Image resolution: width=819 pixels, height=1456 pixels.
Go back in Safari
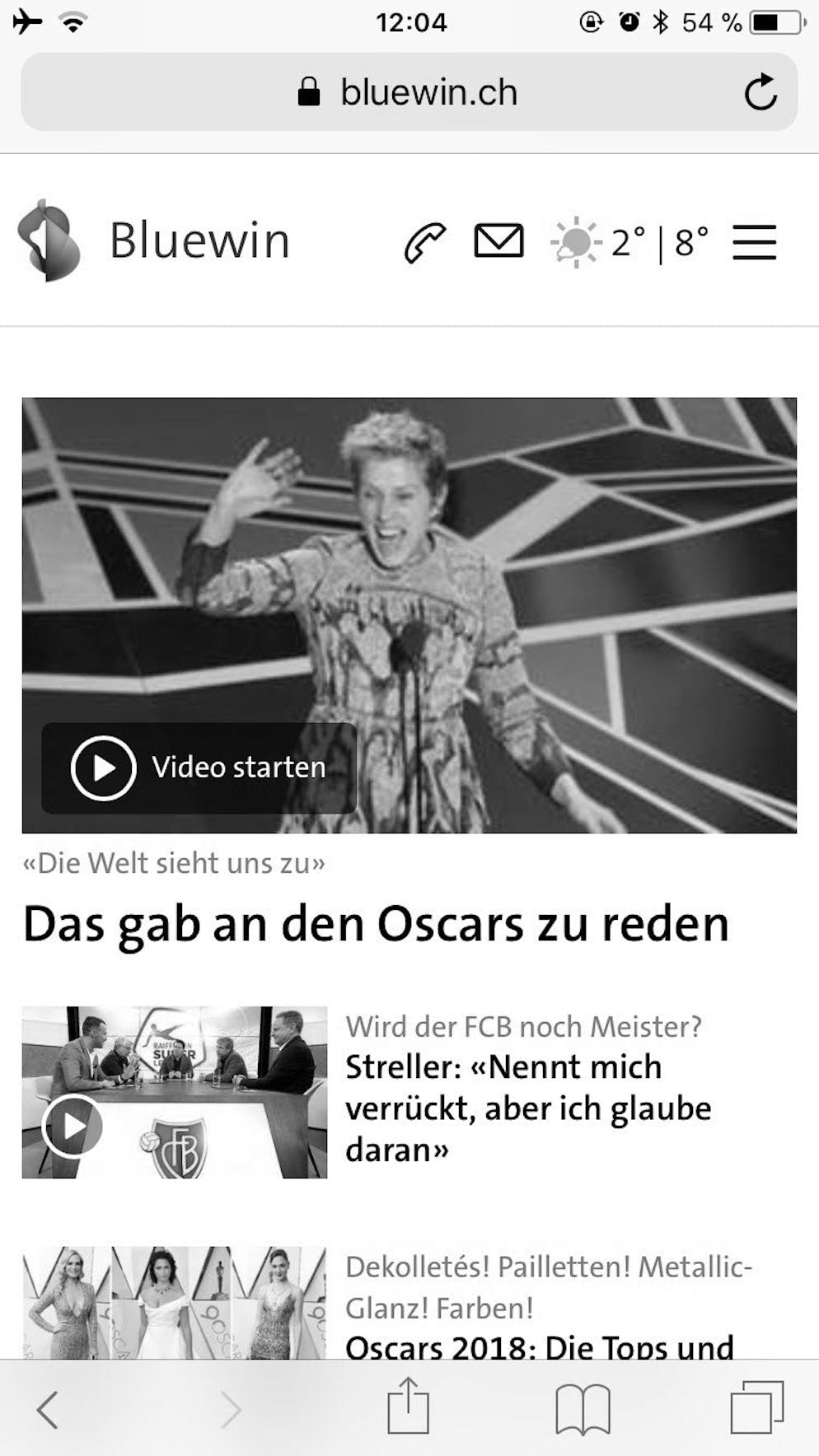[x=48, y=1409]
